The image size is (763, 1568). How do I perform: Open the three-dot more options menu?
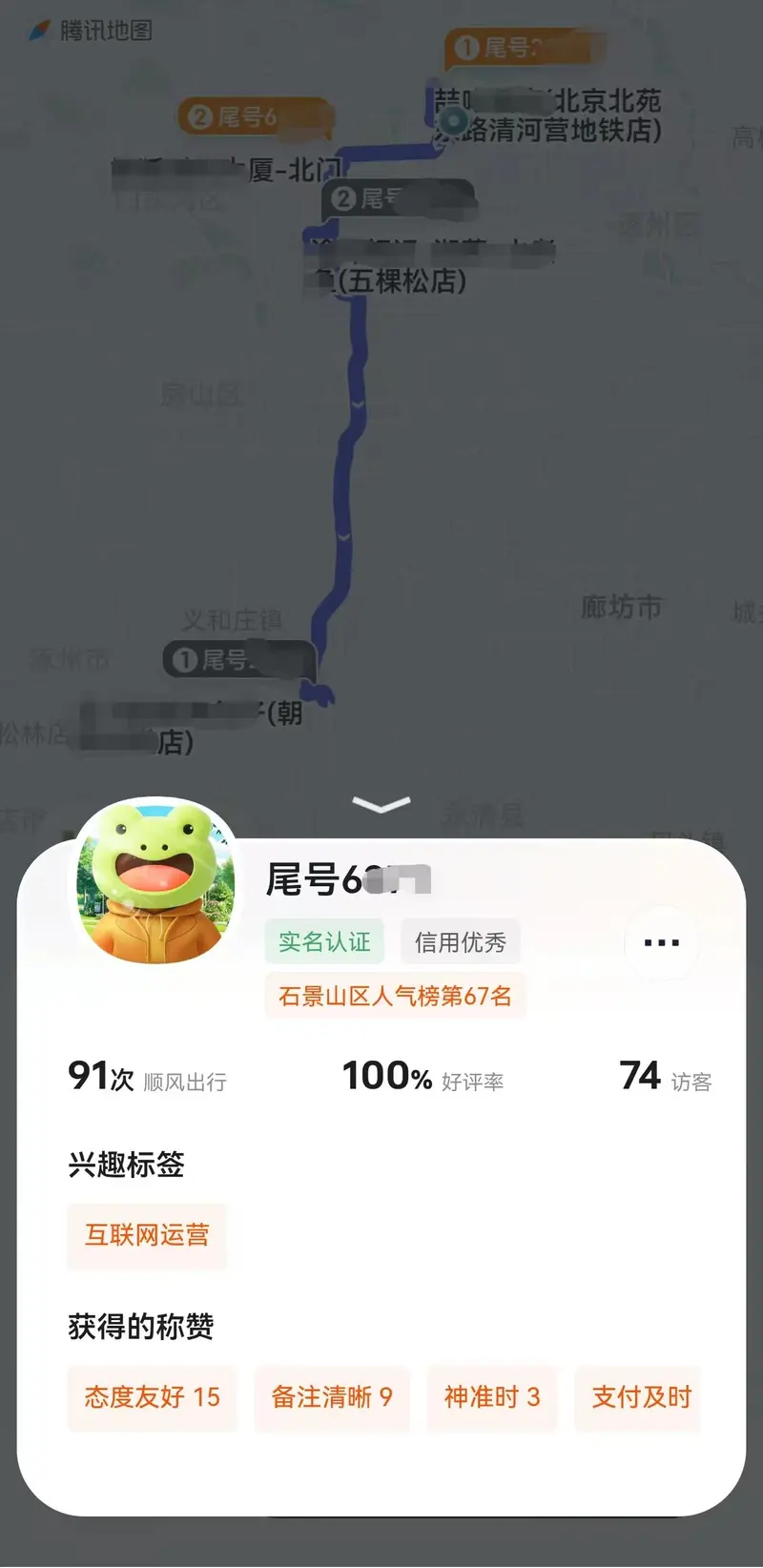click(x=661, y=943)
